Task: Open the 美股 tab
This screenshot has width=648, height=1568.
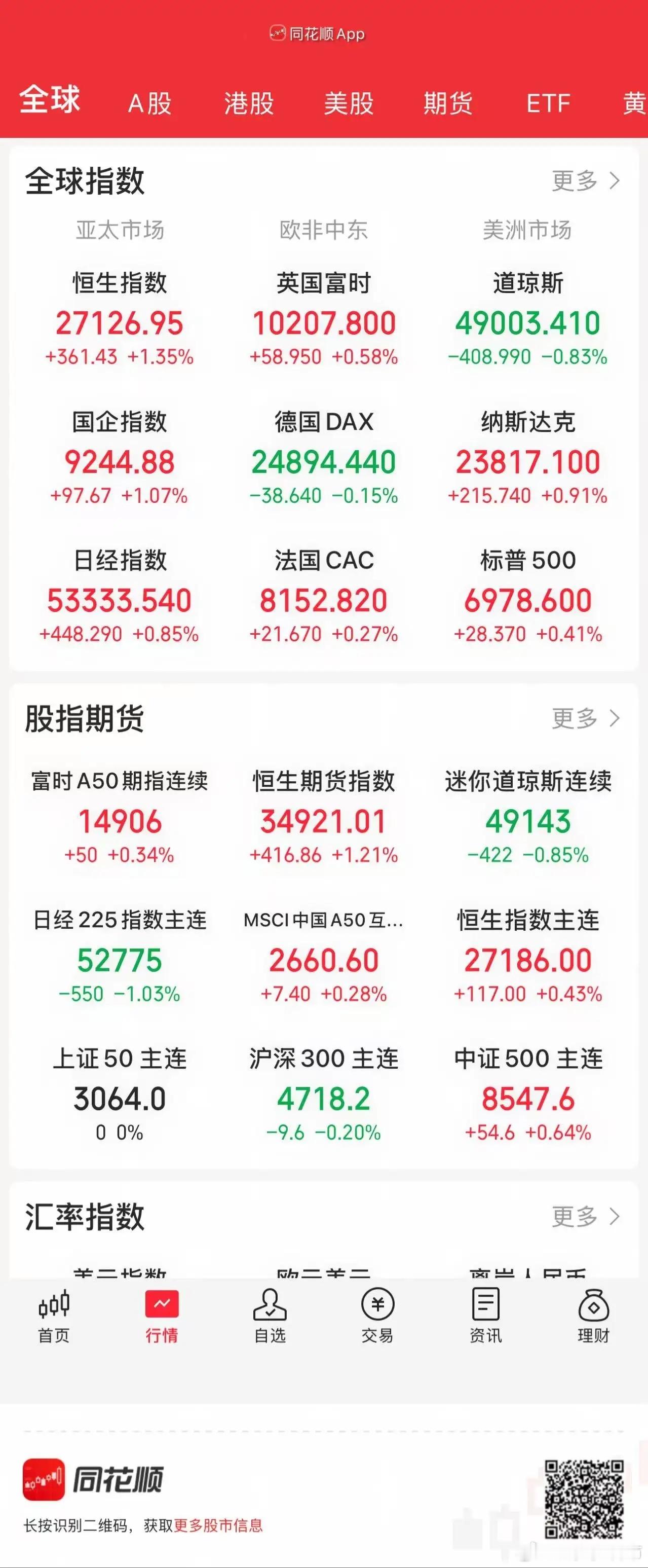Action: (x=348, y=103)
